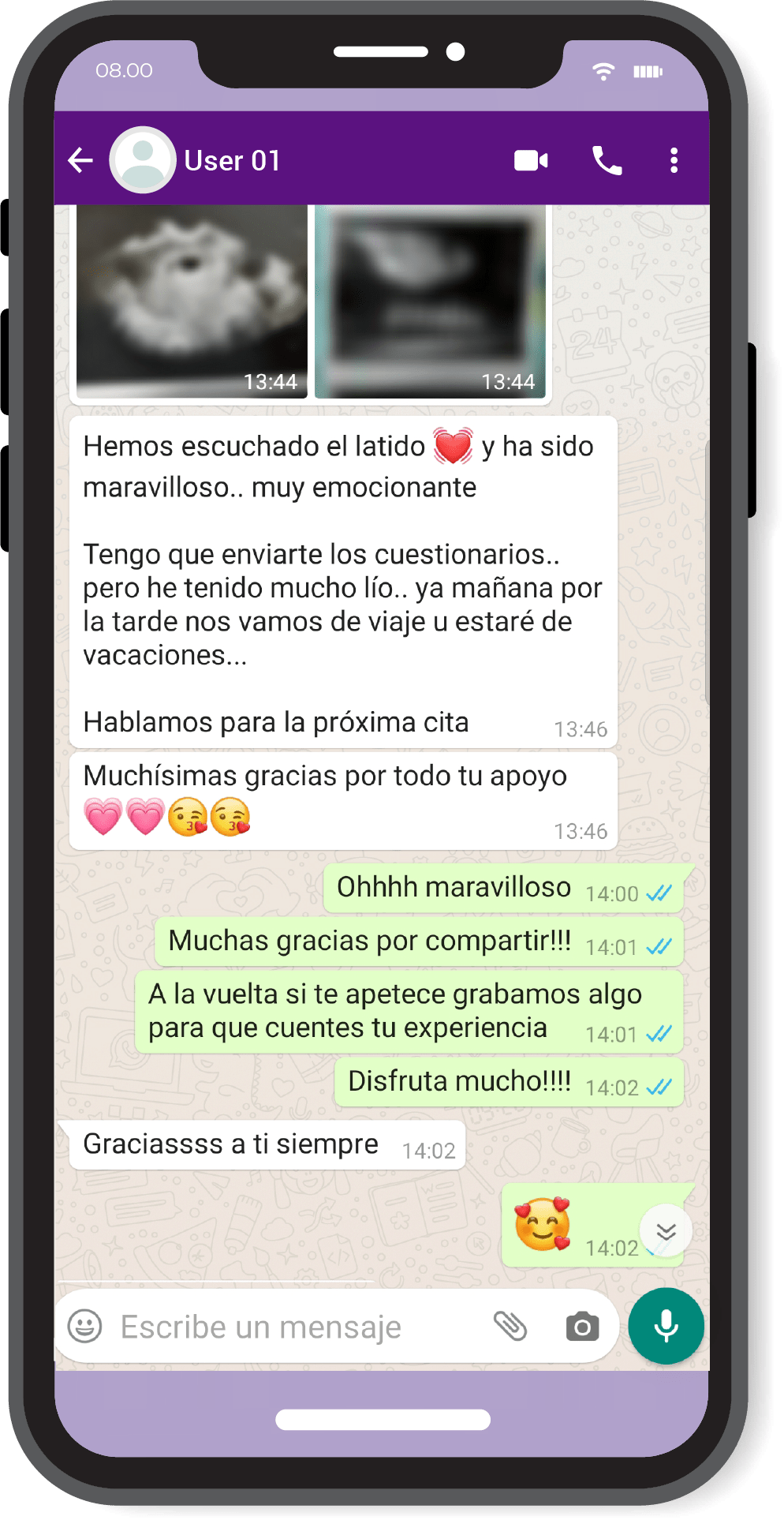Start a voice call with User 01
Image resolution: width=784 pixels, height=1520 pixels.
coord(607,160)
